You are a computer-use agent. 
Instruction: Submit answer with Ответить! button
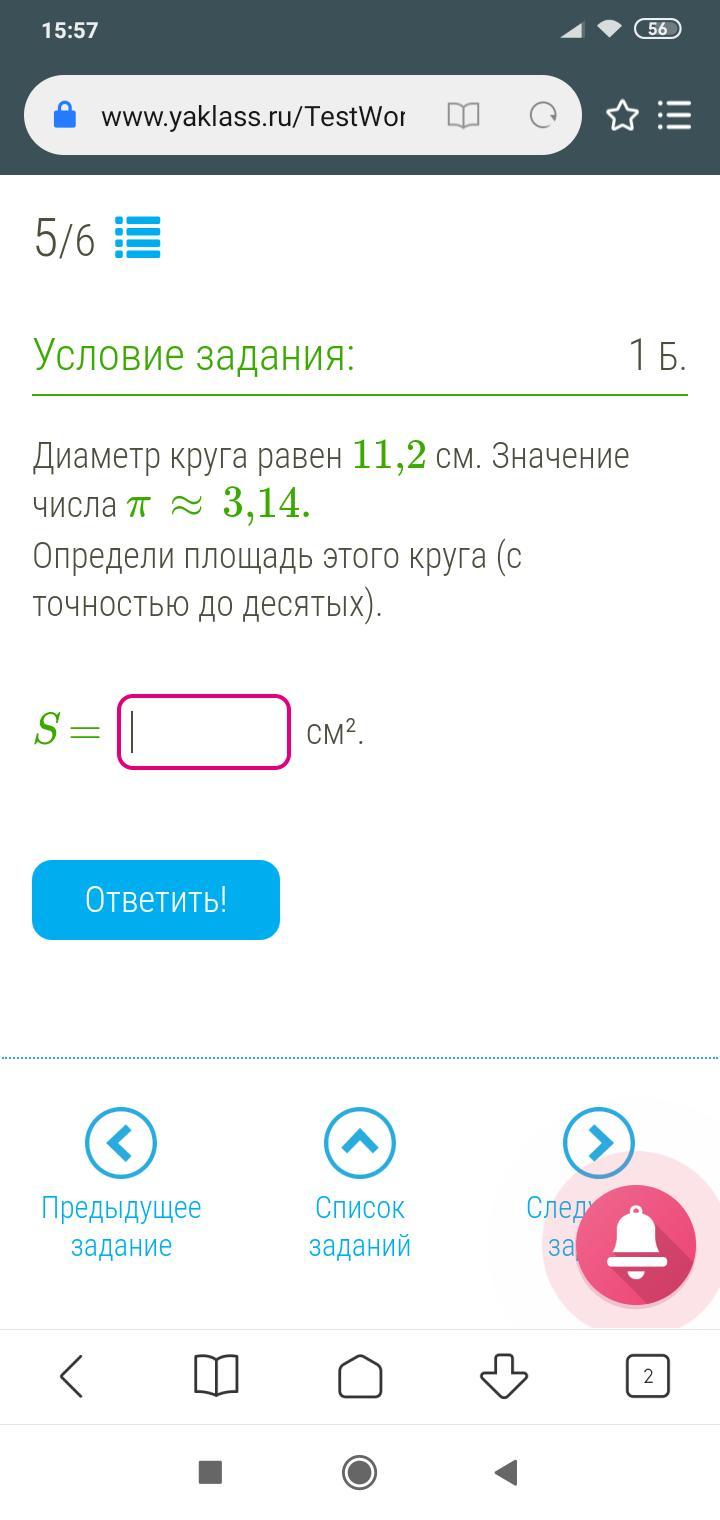click(x=156, y=900)
